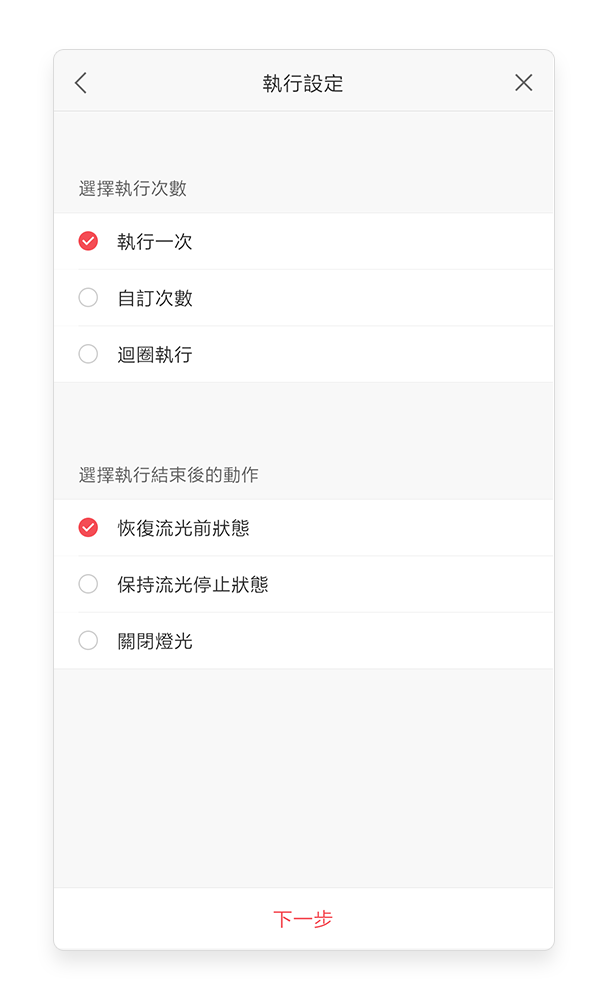608x1000 pixels.
Task: Go back using the left arrow
Action: (81, 83)
